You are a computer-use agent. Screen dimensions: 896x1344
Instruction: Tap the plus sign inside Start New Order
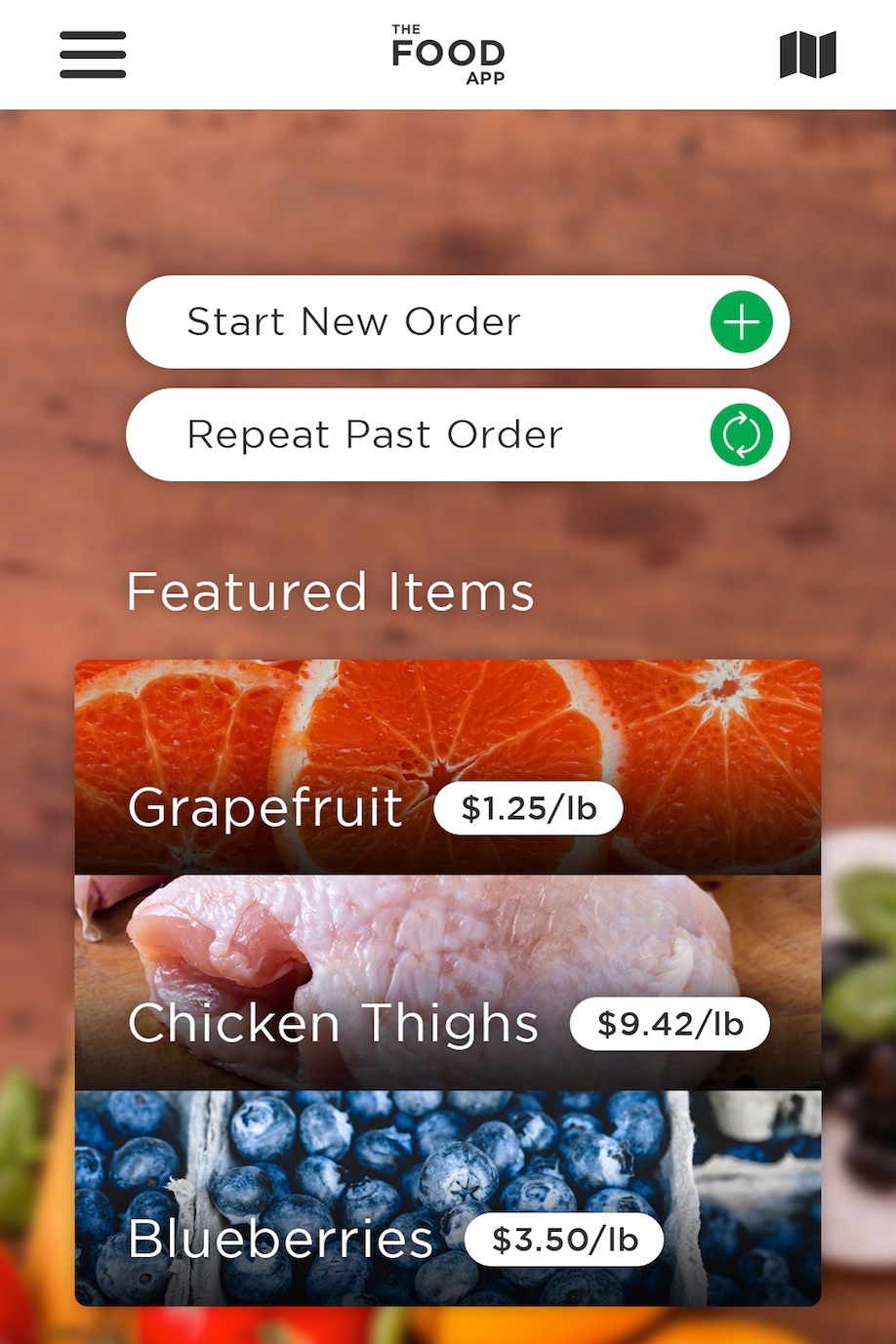pos(742,322)
